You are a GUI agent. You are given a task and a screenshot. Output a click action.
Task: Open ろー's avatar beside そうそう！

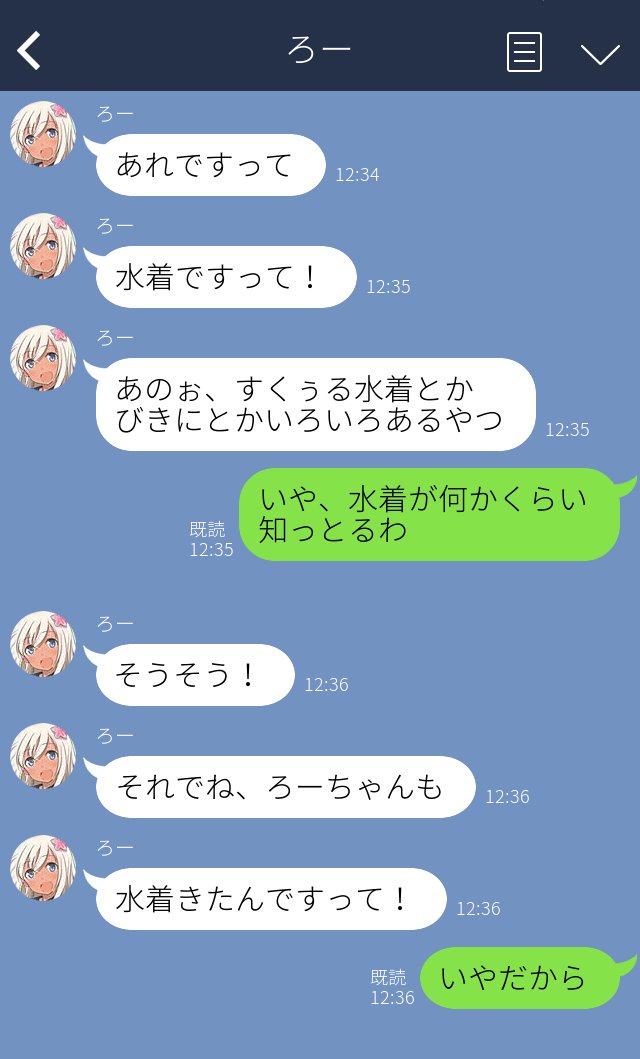pyautogui.click(x=43, y=644)
